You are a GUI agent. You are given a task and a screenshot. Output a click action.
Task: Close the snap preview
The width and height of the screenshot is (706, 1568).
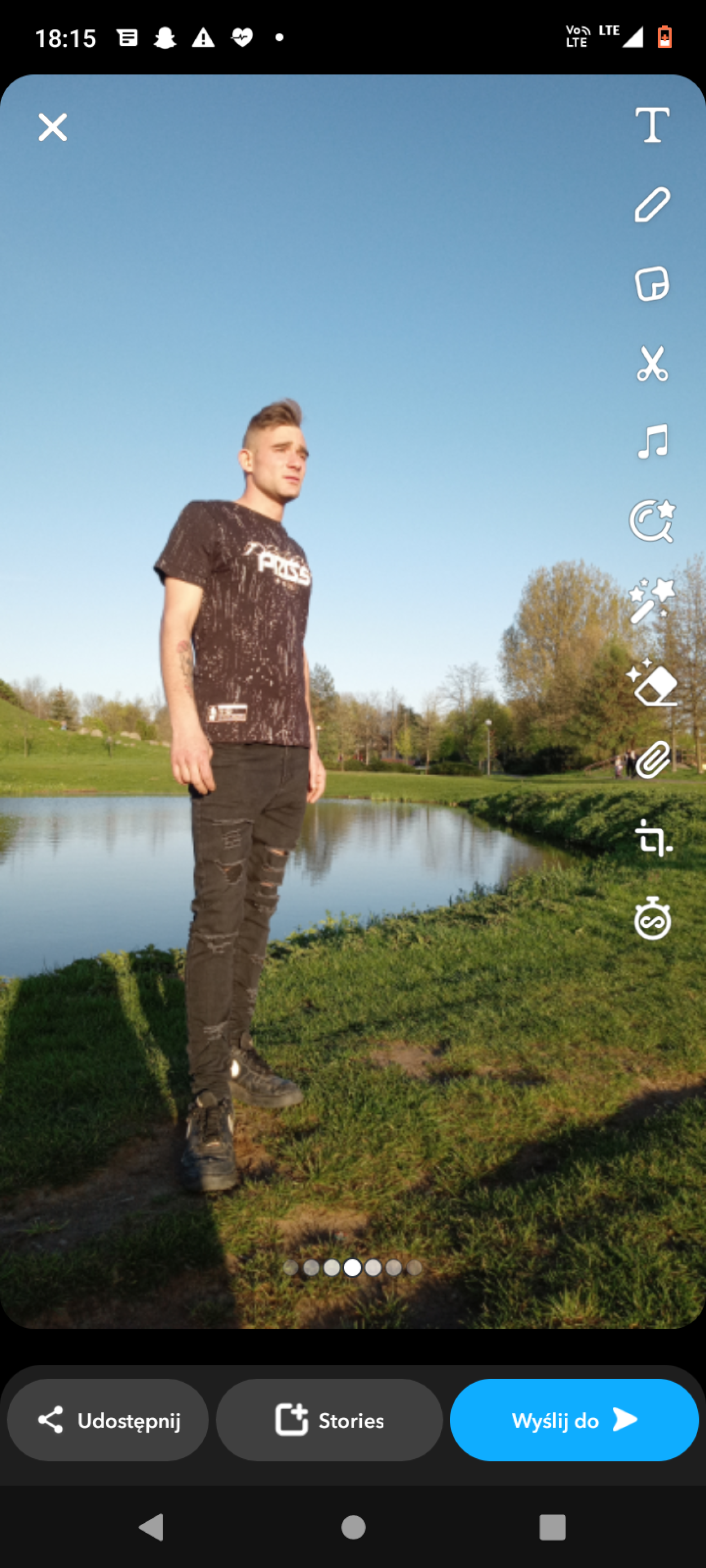click(x=52, y=127)
